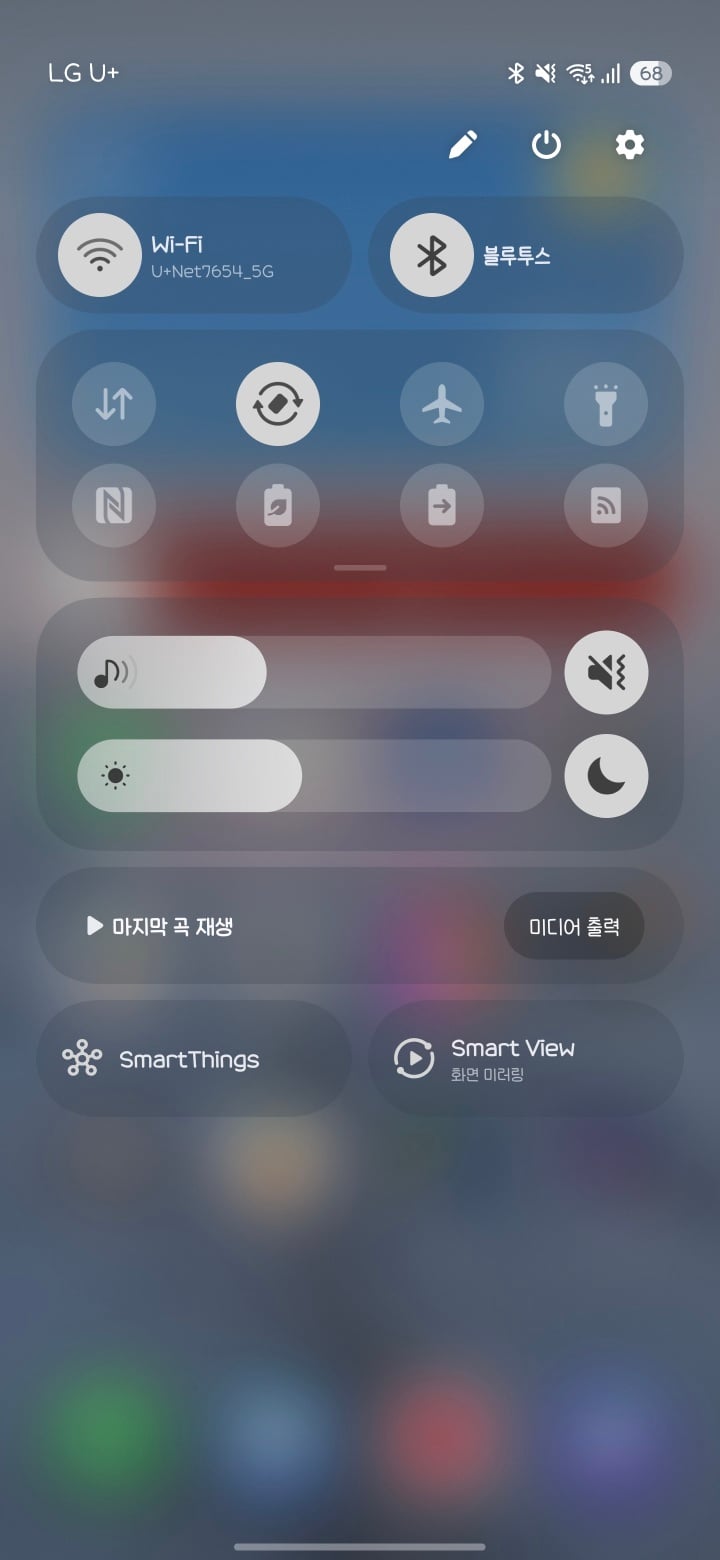Toggle mobile data arrows icon
Screen dimensions: 720x1560
click(x=114, y=404)
